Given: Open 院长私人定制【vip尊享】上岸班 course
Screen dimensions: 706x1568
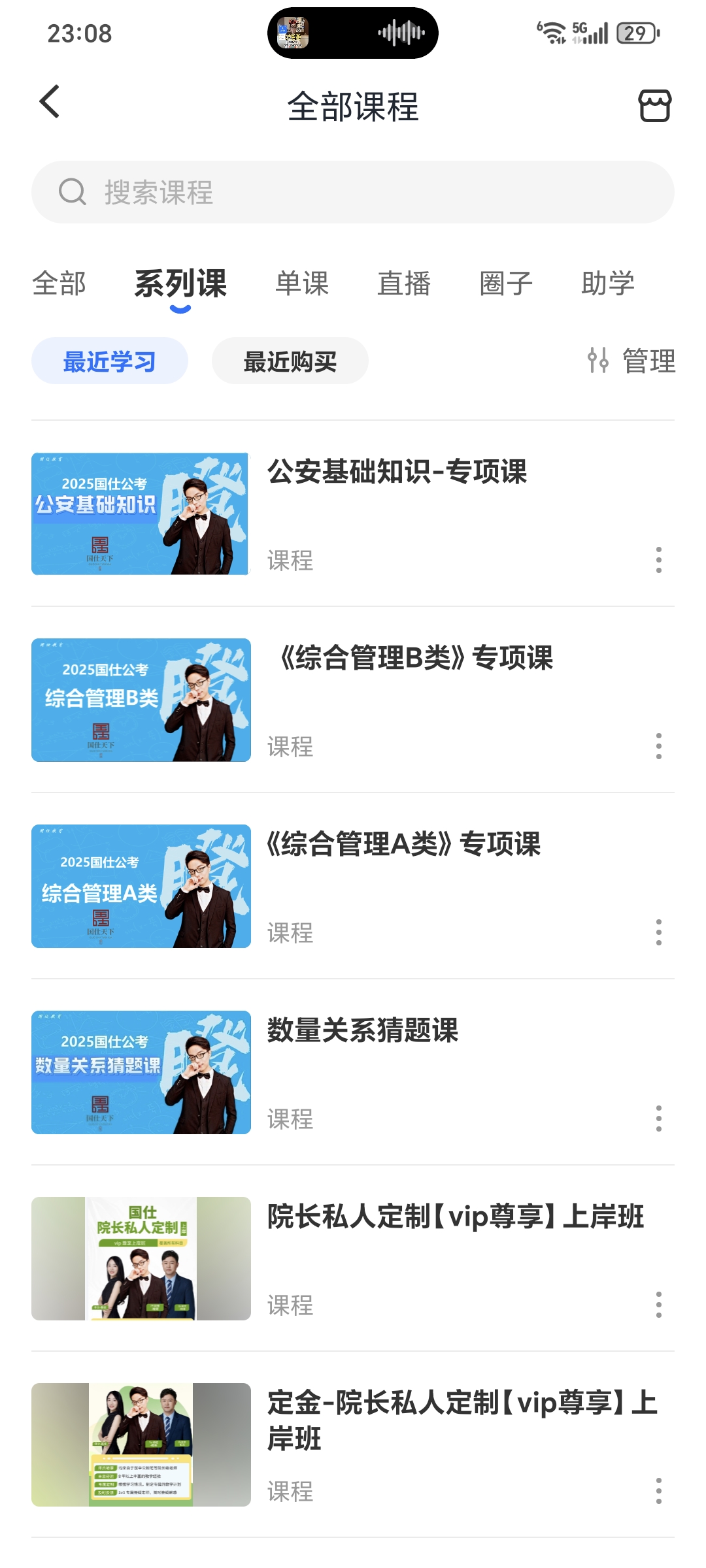Looking at the screenshot, I should pos(456,1217).
